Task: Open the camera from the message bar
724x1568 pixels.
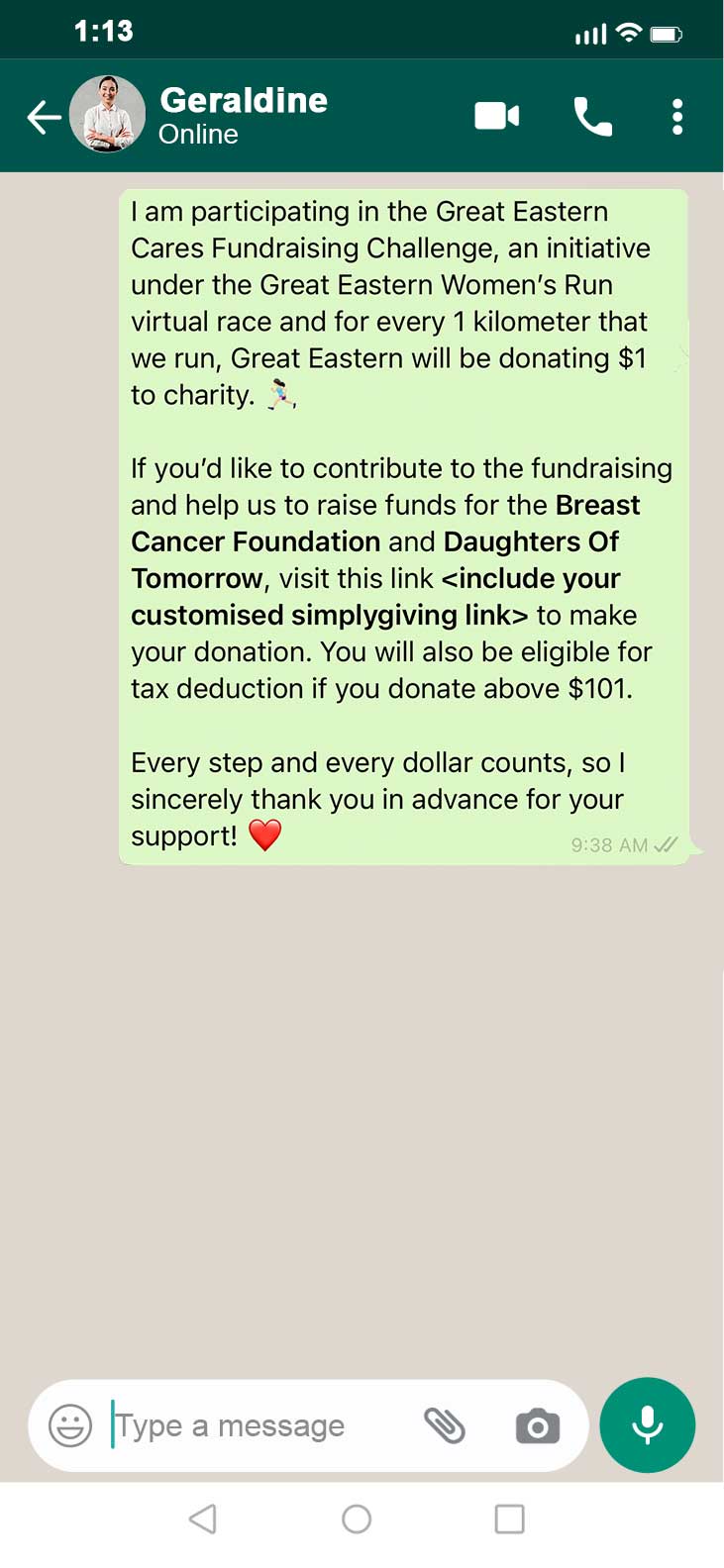Action: pos(538,1426)
